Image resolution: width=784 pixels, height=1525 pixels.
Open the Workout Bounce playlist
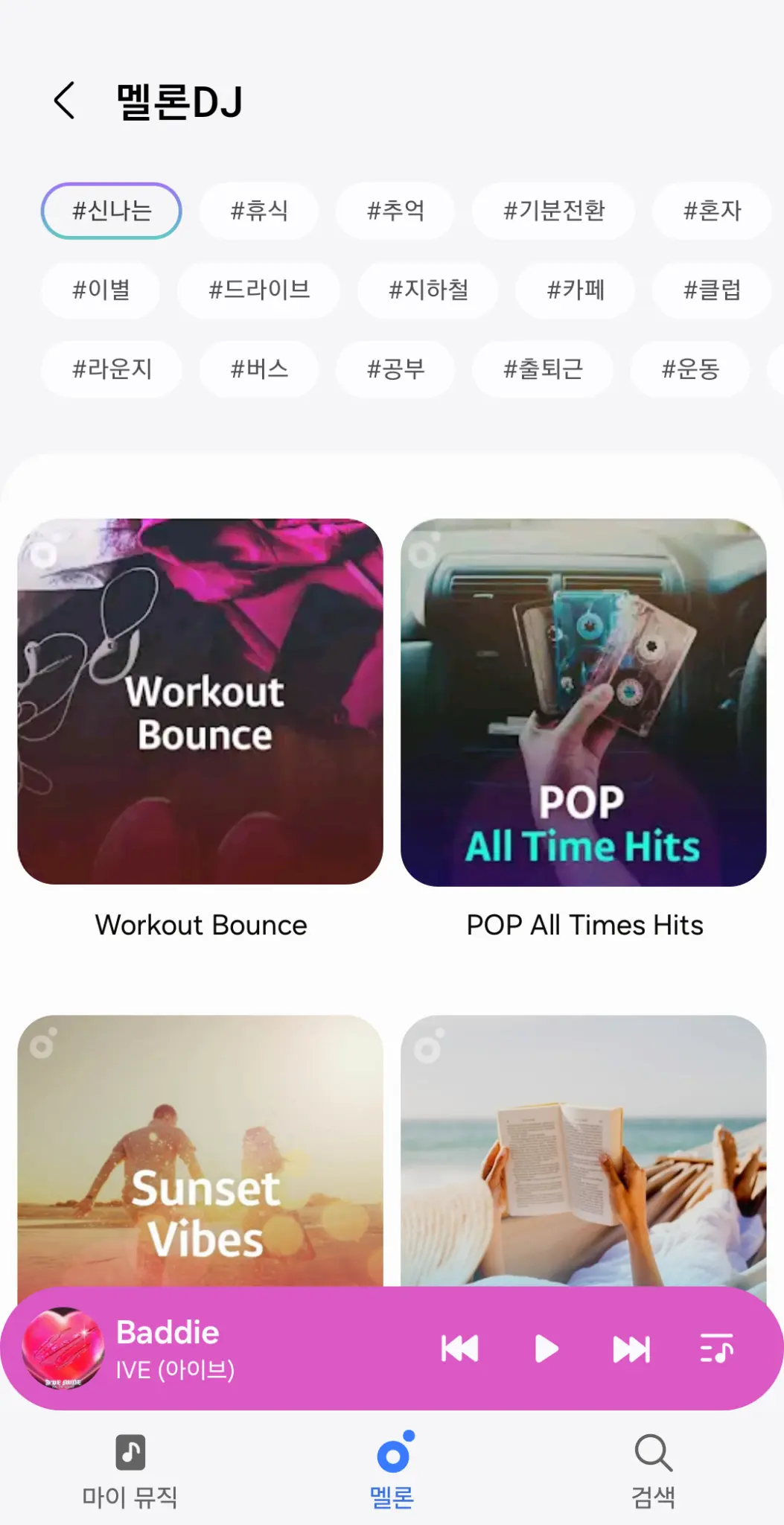(x=200, y=701)
